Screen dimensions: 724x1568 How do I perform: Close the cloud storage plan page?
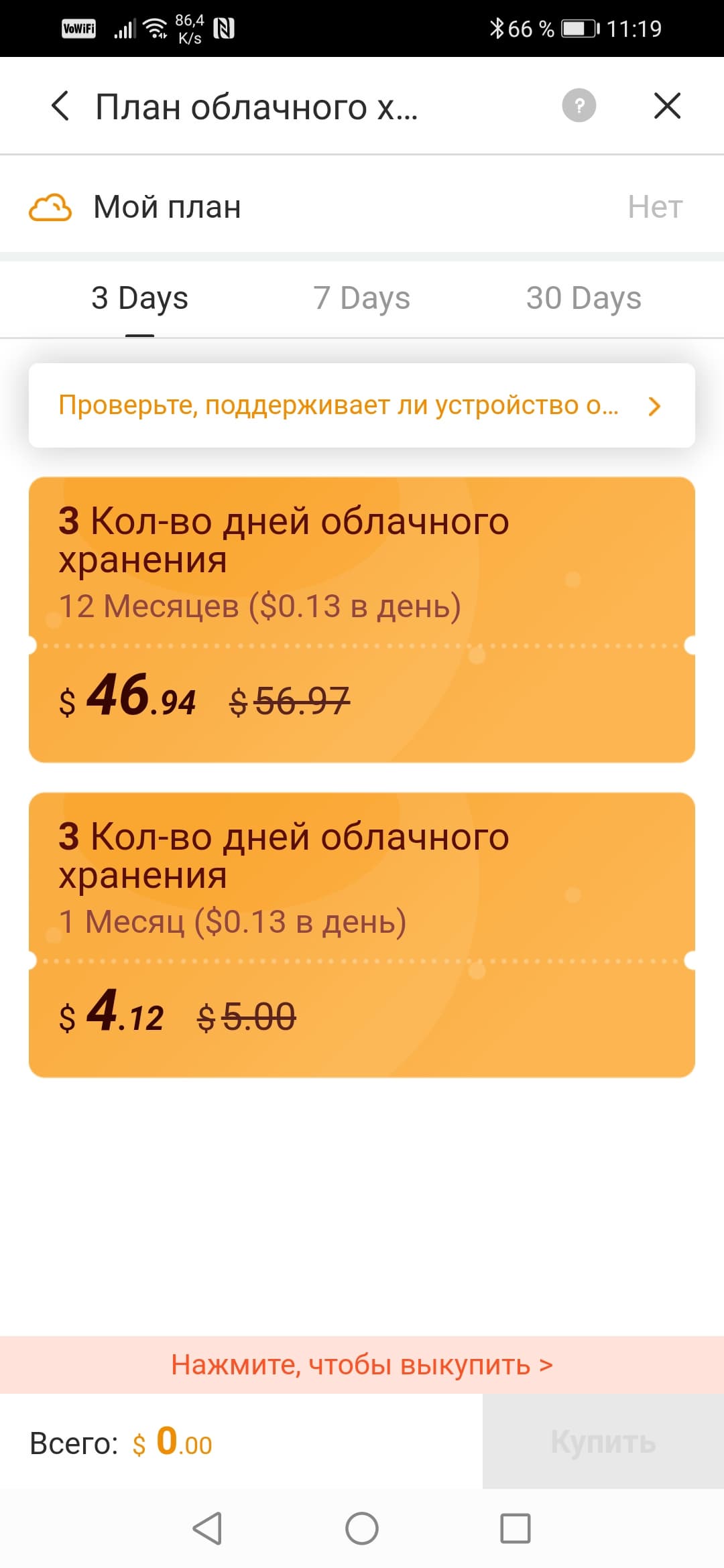pyautogui.click(x=667, y=106)
